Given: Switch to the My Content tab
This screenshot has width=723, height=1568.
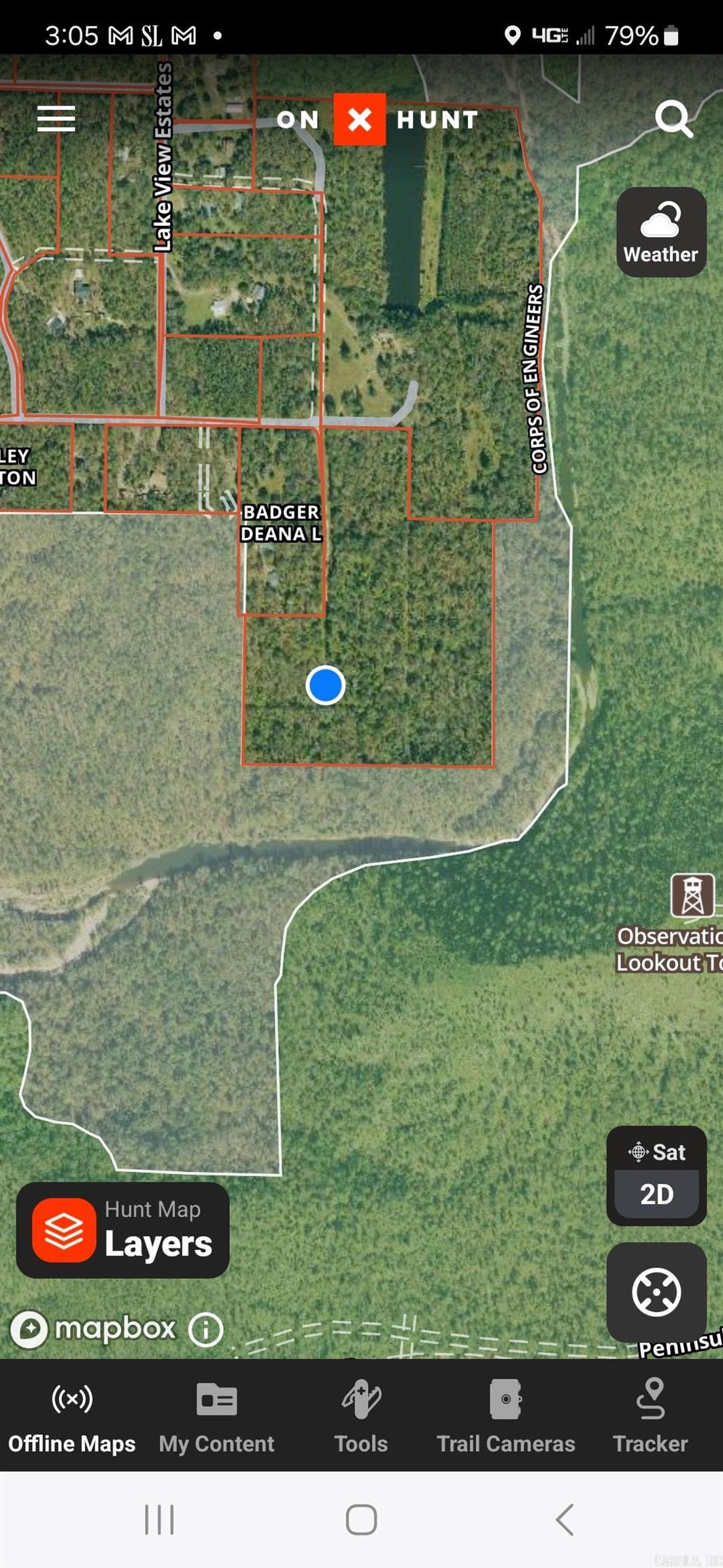Looking at the screenshot, I should tap(216, 1416).
